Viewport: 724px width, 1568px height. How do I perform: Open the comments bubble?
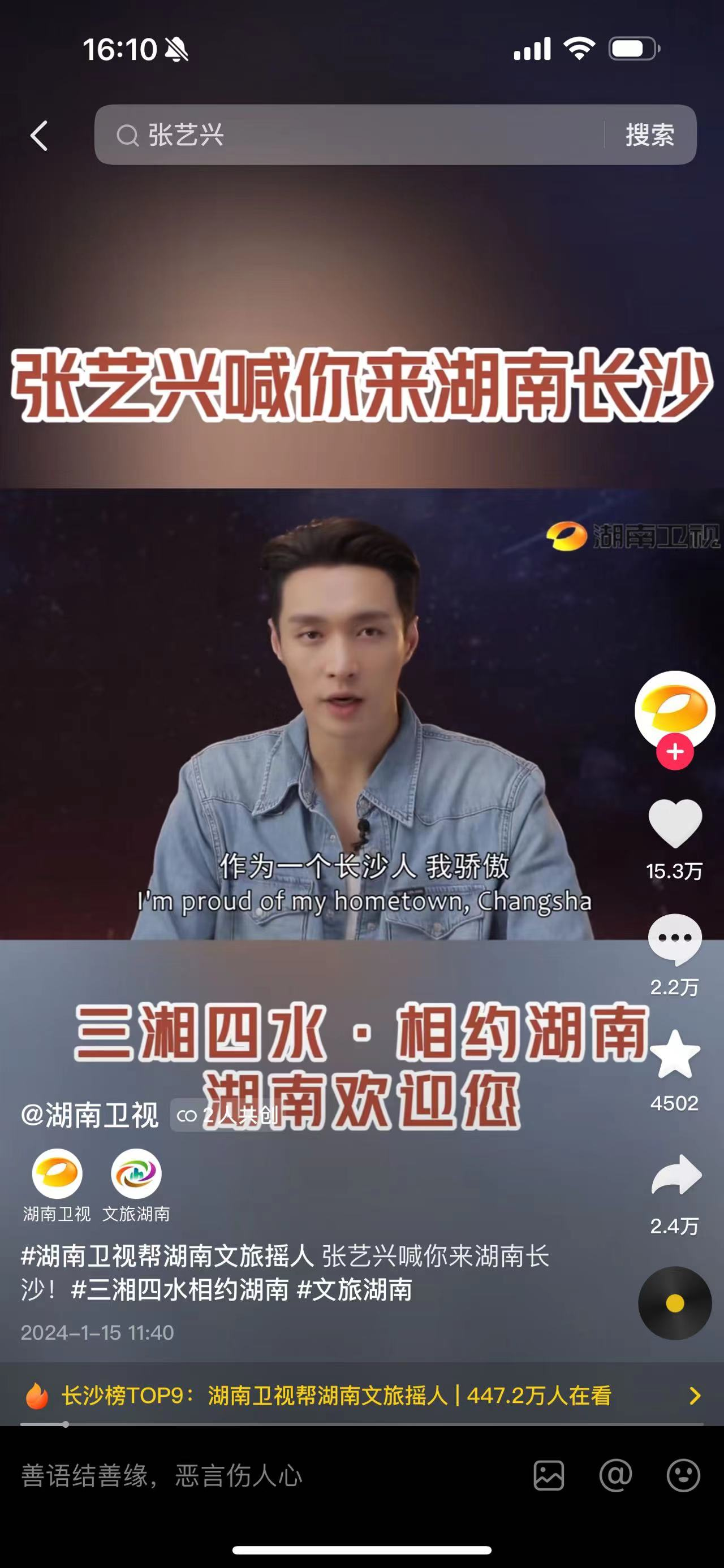[x=675, y=939]
